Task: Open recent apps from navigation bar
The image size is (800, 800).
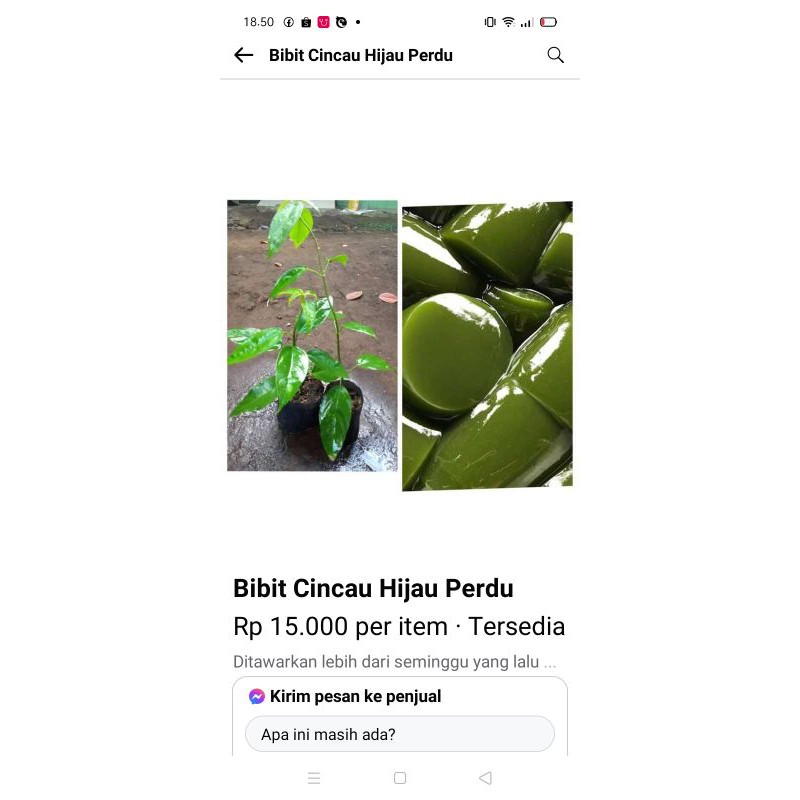Action: tap(314, 778)
